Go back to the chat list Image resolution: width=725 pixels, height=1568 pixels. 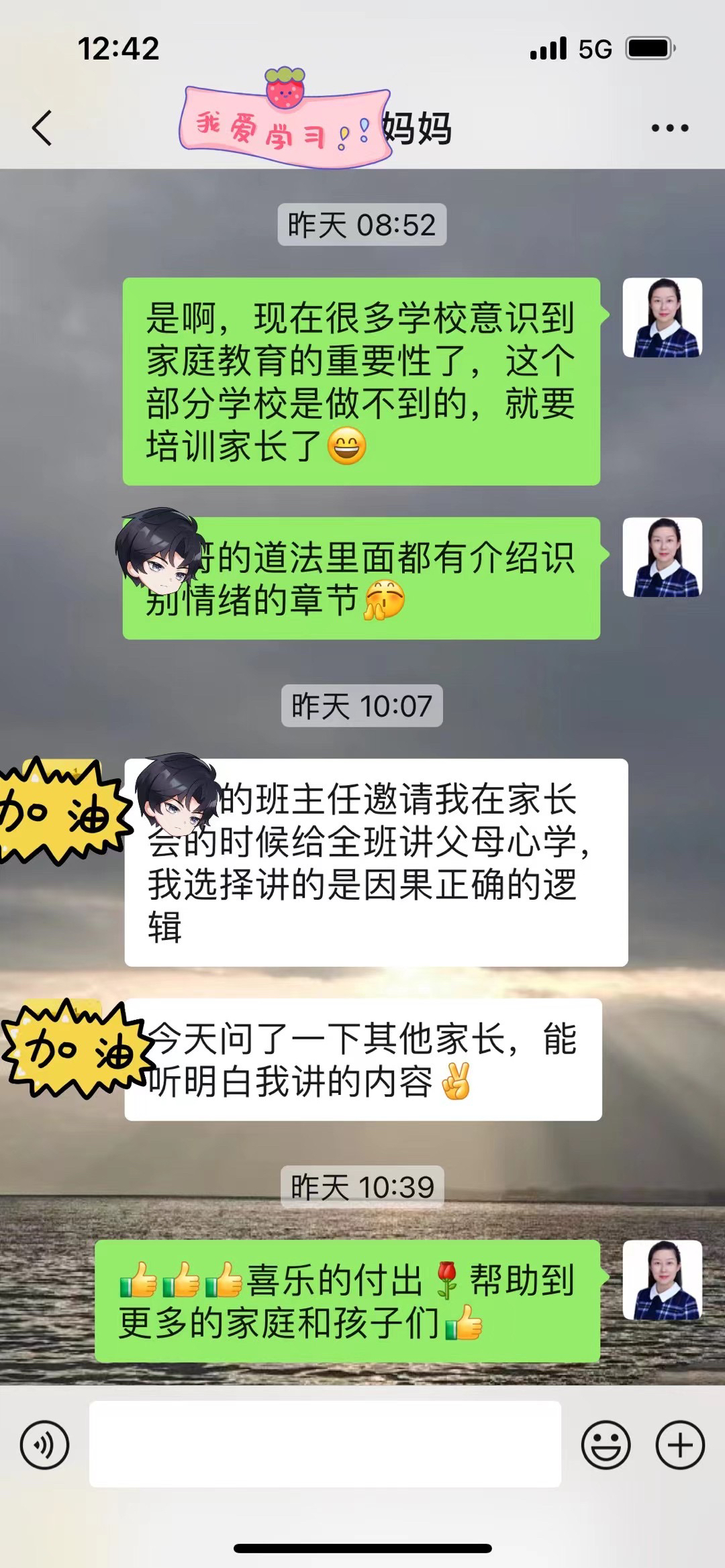(x=42, y=127)
